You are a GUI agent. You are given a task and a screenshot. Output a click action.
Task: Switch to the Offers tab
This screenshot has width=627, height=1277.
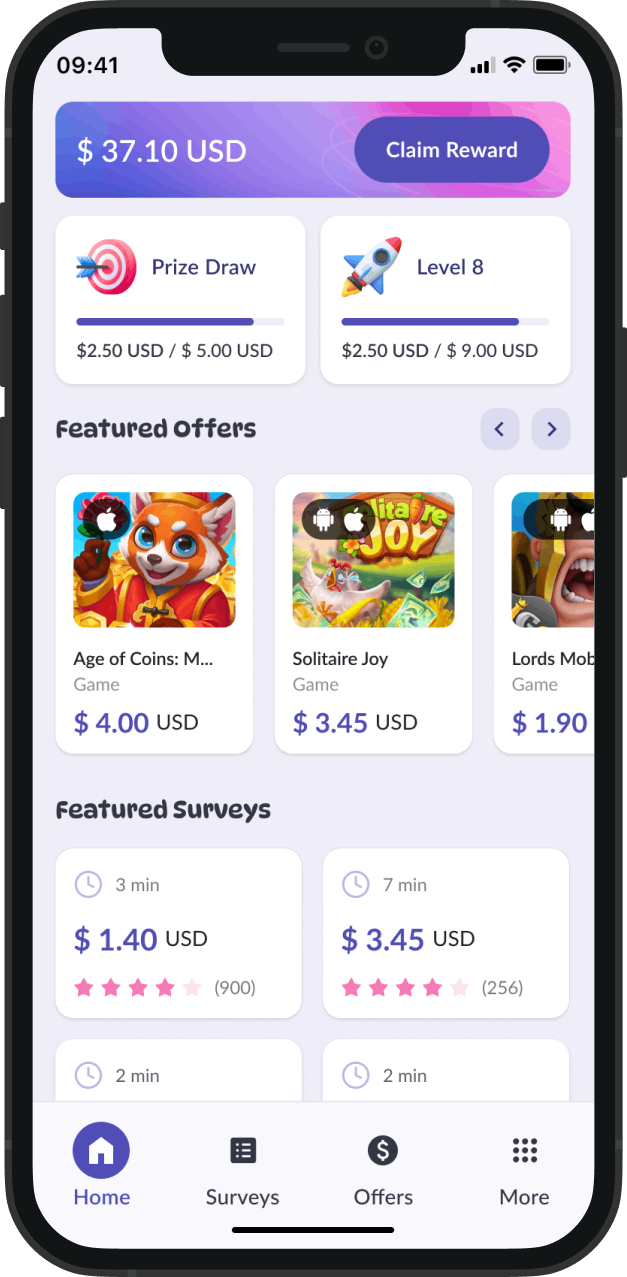pyautogui.click(x=383, y=1166)
